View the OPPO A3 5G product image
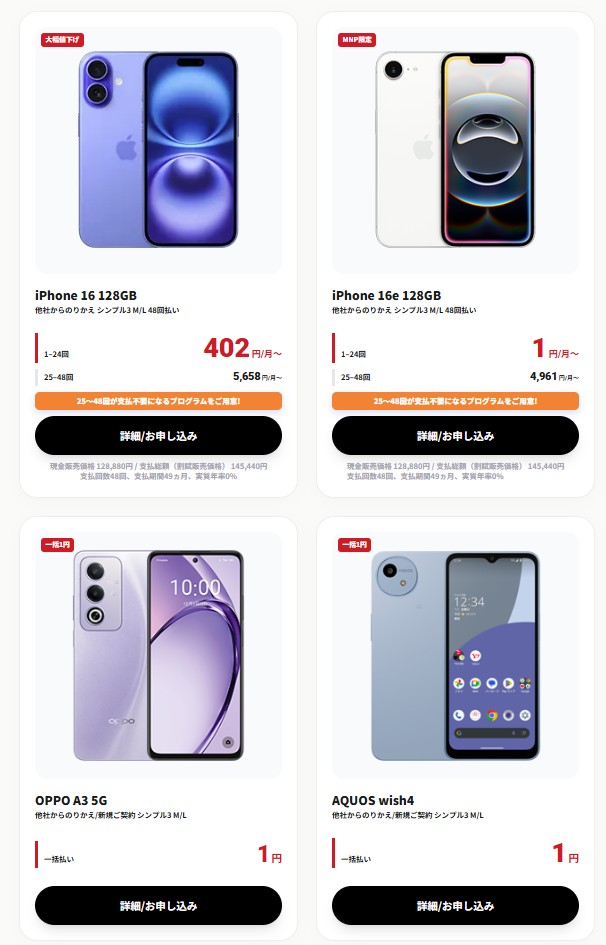 (x=158, y=655)
